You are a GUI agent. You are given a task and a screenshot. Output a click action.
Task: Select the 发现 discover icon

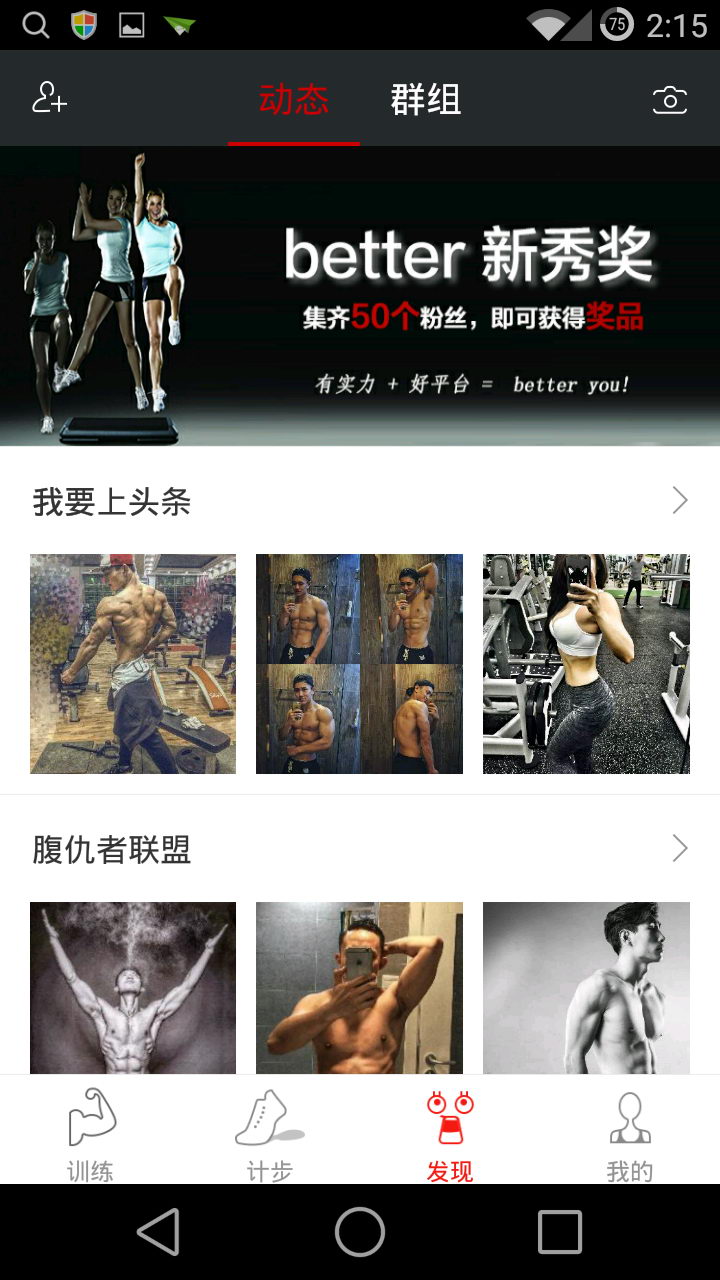pyautogui.click(x=450, y=1118)
